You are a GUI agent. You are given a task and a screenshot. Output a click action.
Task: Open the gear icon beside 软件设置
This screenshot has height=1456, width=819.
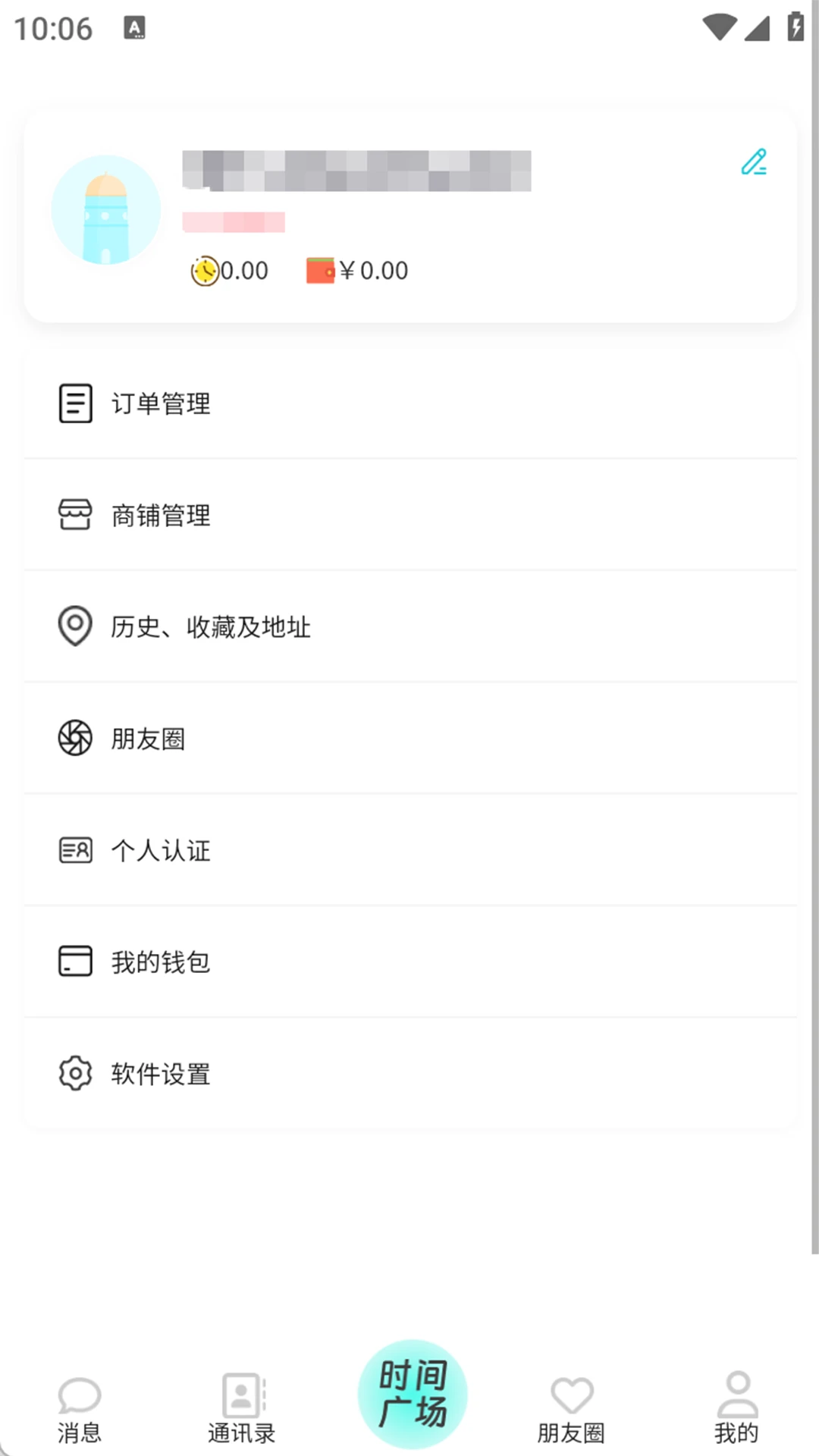tap(74, 1073)
